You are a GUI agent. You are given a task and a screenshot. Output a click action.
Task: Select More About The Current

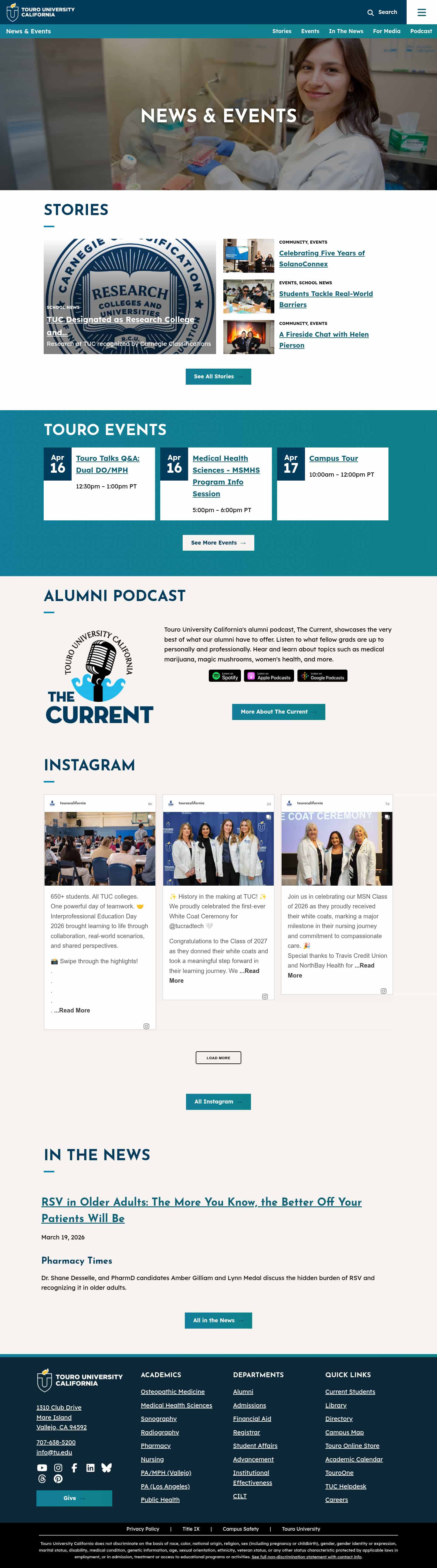pyautogui.click(x=278, y=711)
